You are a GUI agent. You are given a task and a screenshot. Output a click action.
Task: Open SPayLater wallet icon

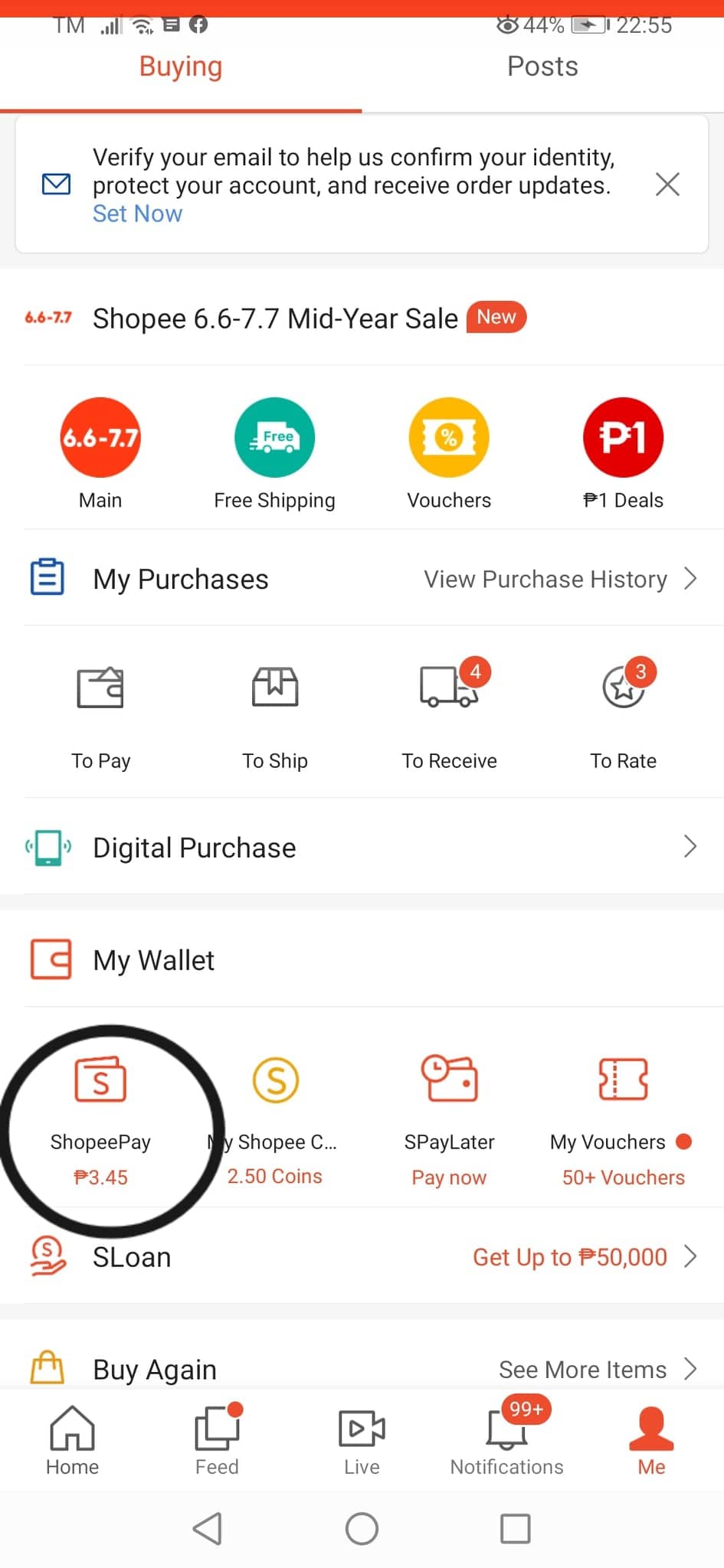[449, 1080]
